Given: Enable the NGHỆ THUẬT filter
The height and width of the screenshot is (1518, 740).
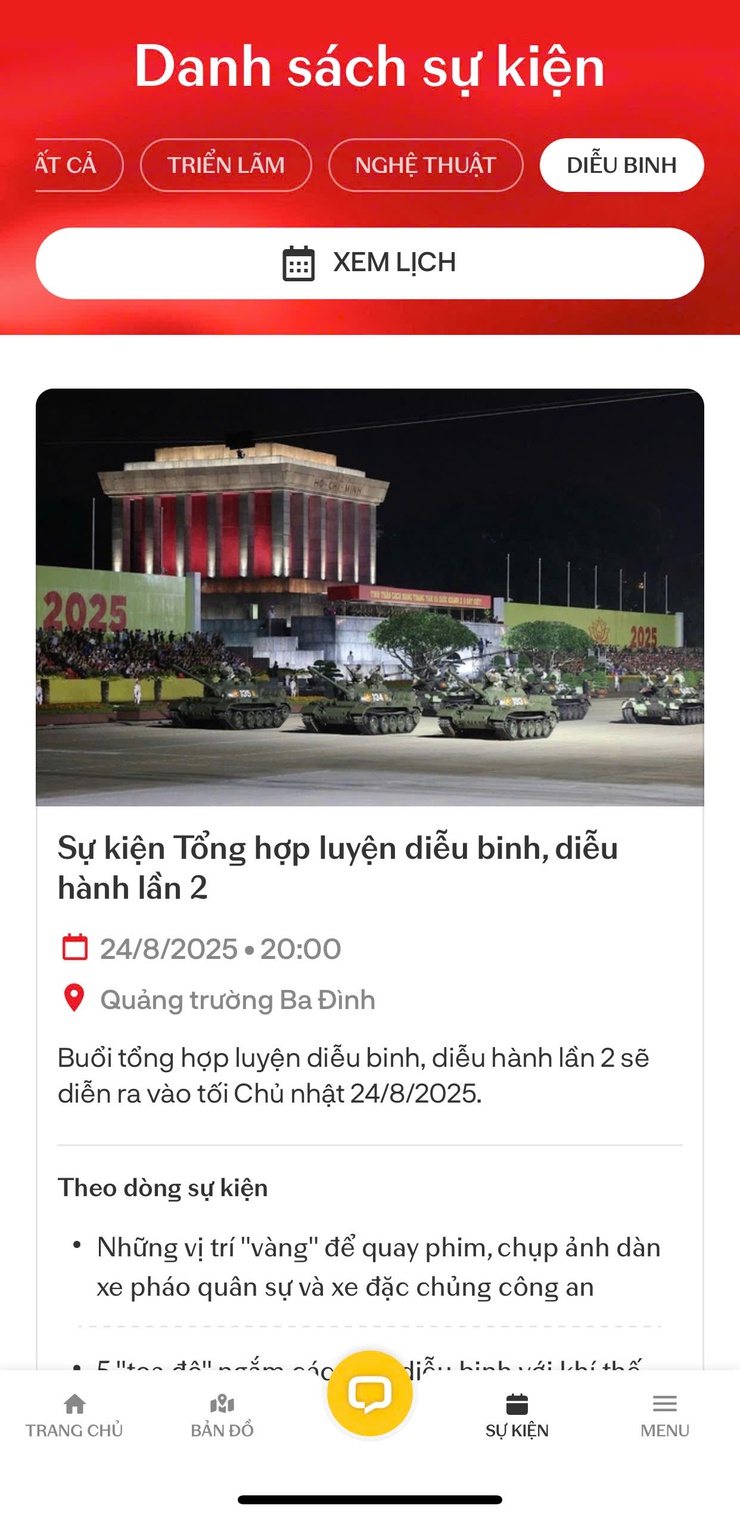Looking at the screenshot, I should (x=426, y=165).
